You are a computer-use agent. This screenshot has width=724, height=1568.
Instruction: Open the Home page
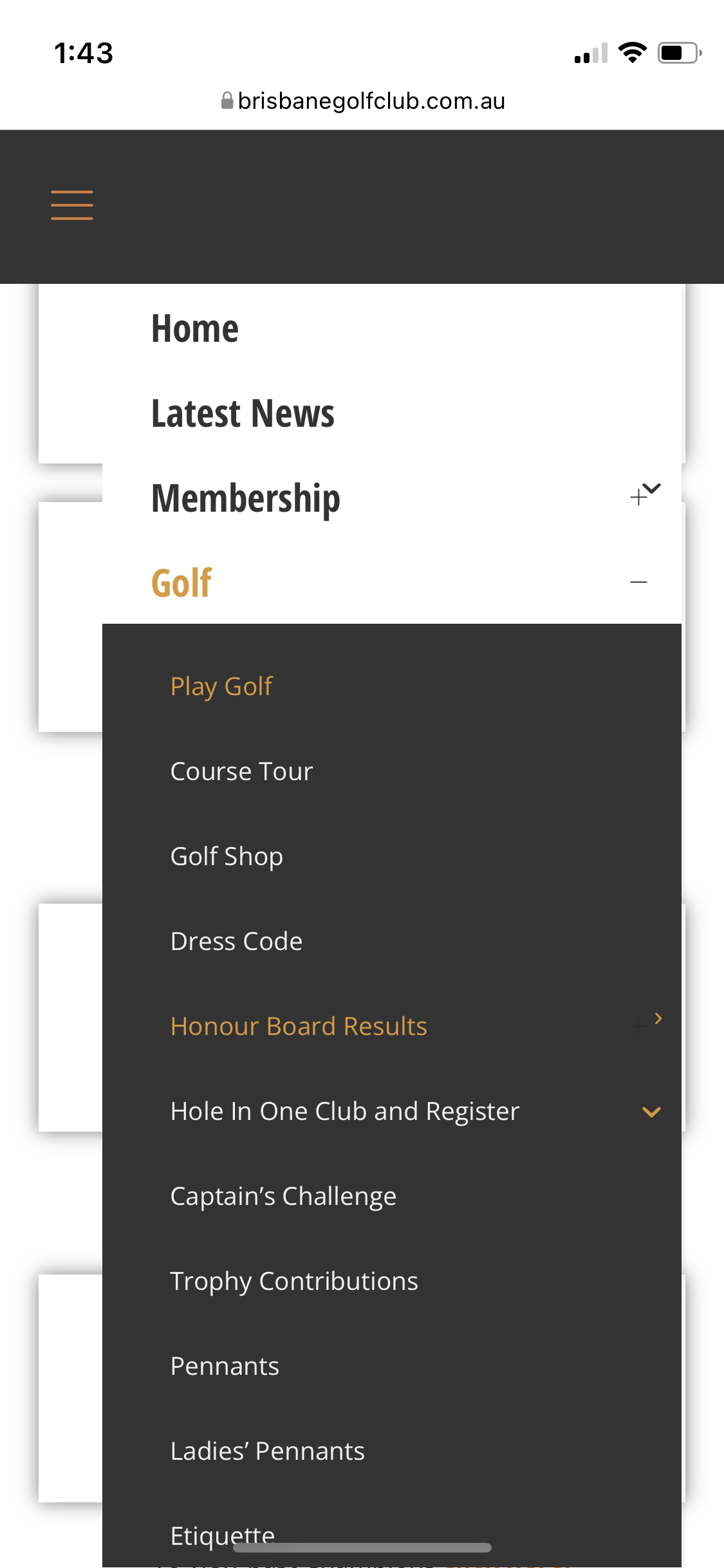pyautogui.click(x=194, y=328)
